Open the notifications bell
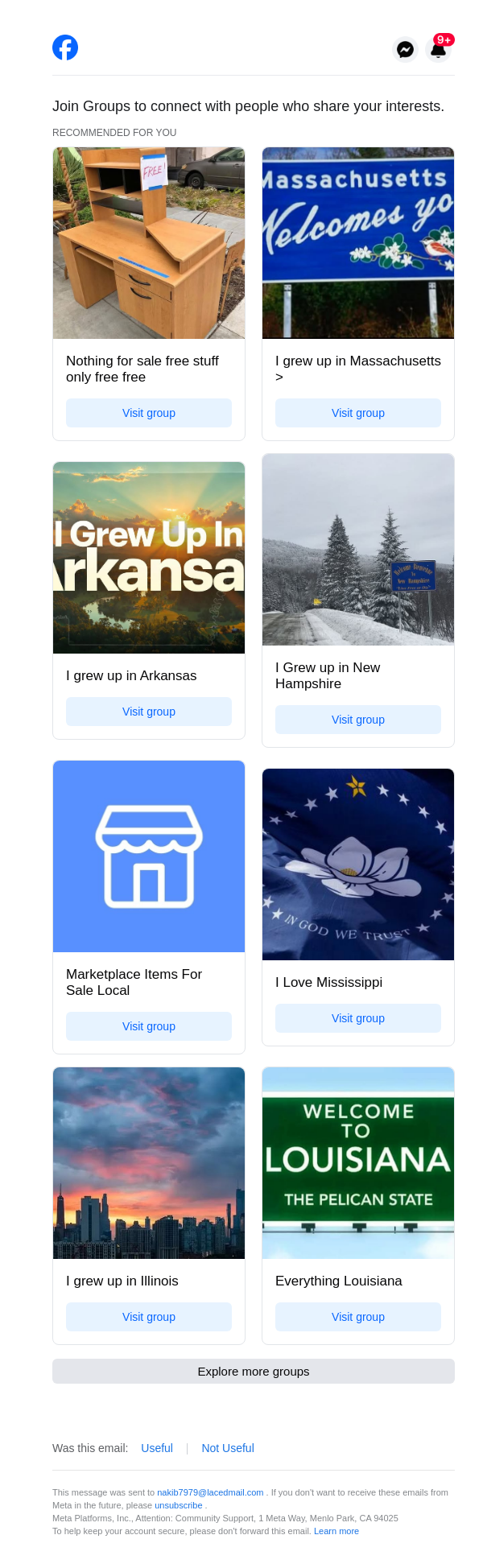483x1568 pixels. (439, 49)
